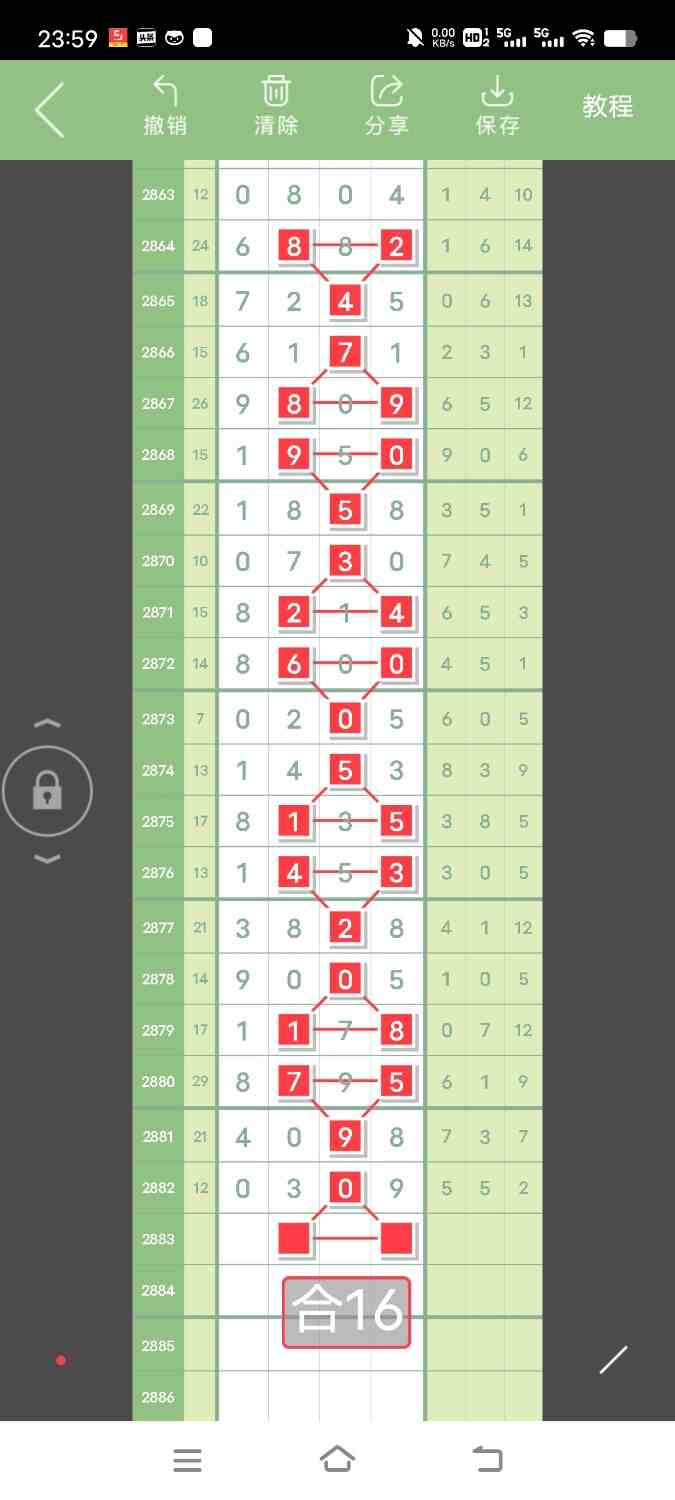Viewport: 675px width, 1500px height.
Task: Select the line drawing tool
Action: click(x=613, y=1360)
